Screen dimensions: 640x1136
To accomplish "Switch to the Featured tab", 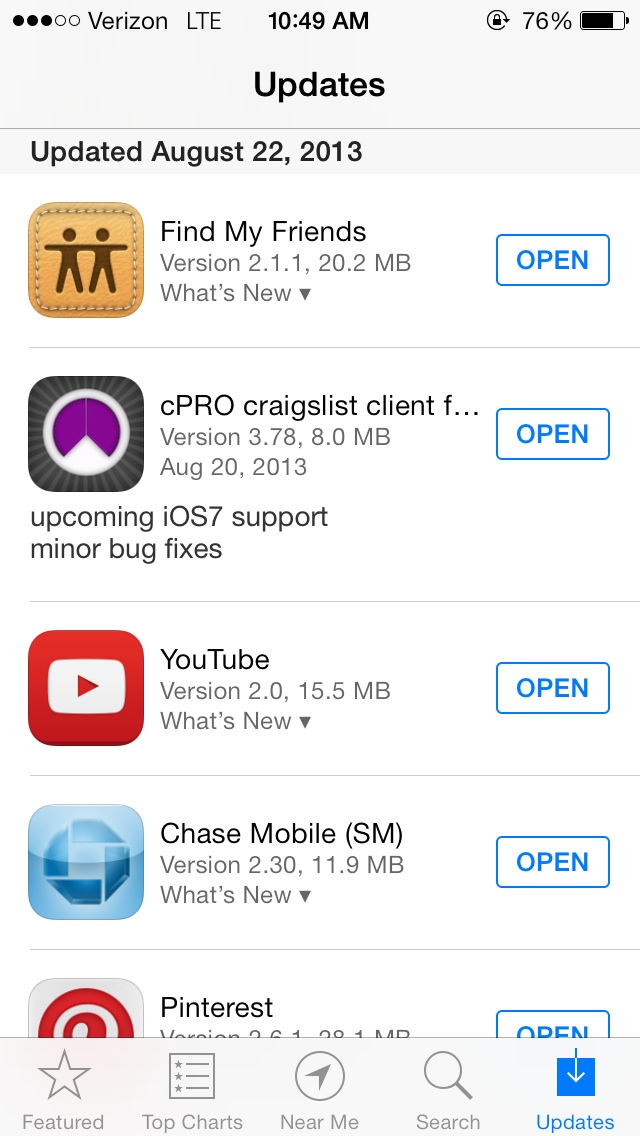I will pyautogui.click(x=63, y=1089).
